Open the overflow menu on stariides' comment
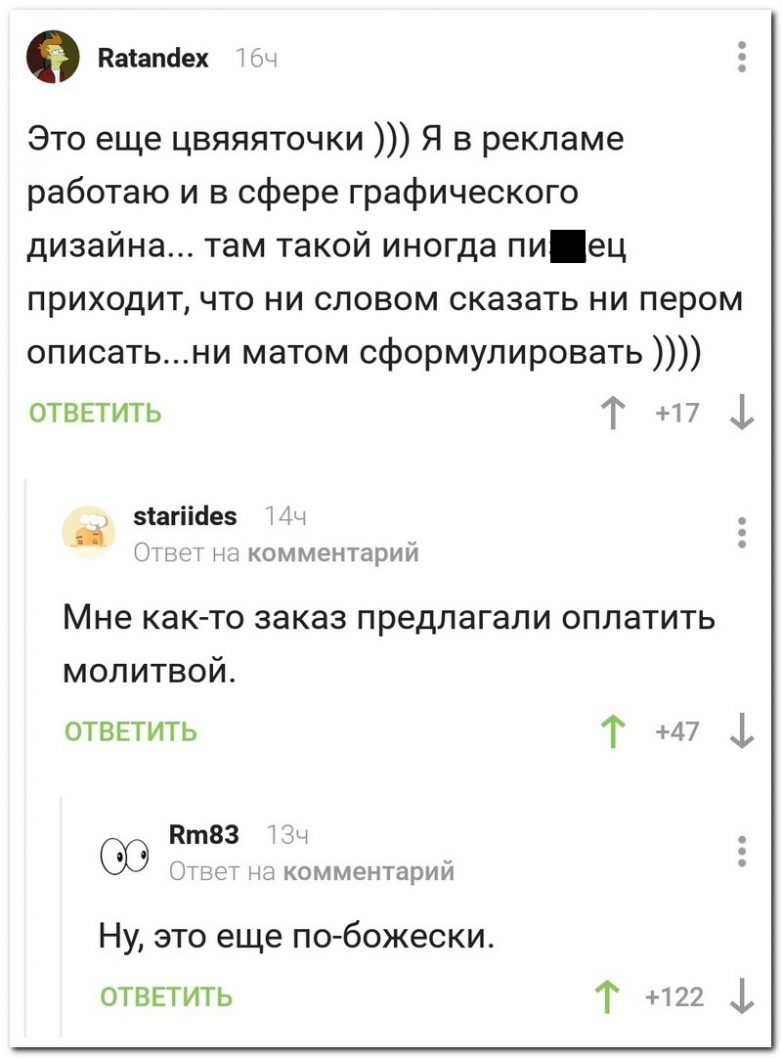This screenshot has height=1058, width=782. [x=741, y=533]
